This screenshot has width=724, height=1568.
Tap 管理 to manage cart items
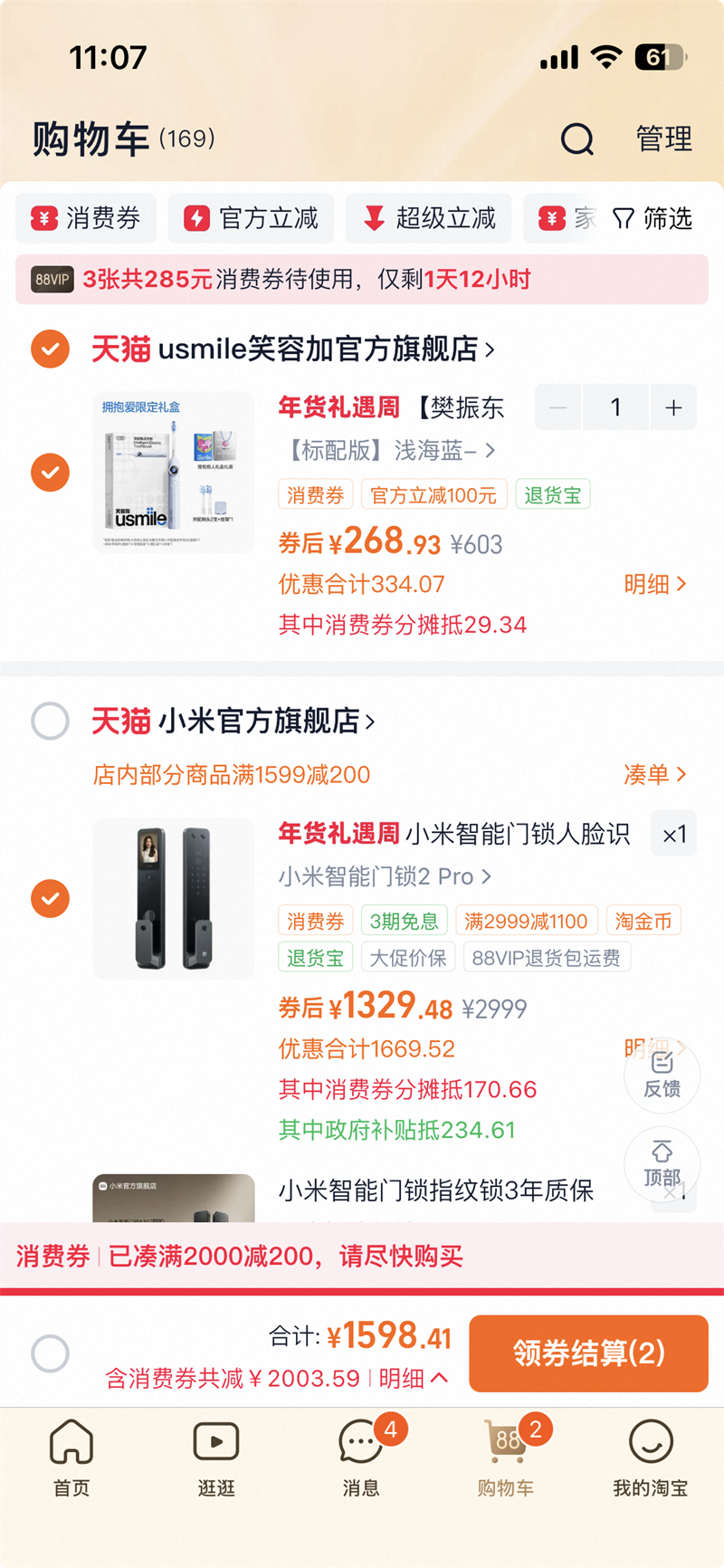click(x=663, y=139)
